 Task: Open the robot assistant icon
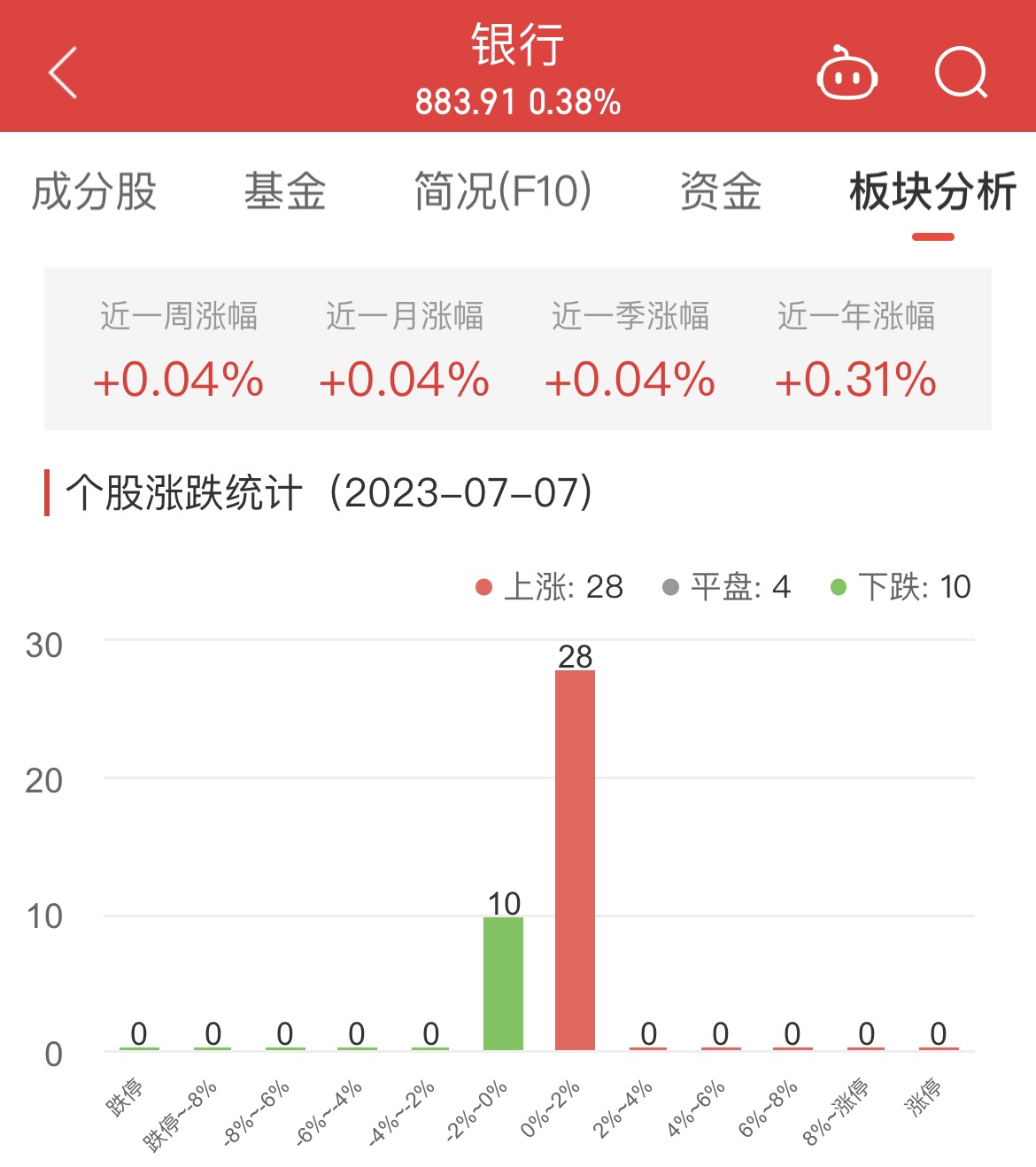click(x=847, y=74)
